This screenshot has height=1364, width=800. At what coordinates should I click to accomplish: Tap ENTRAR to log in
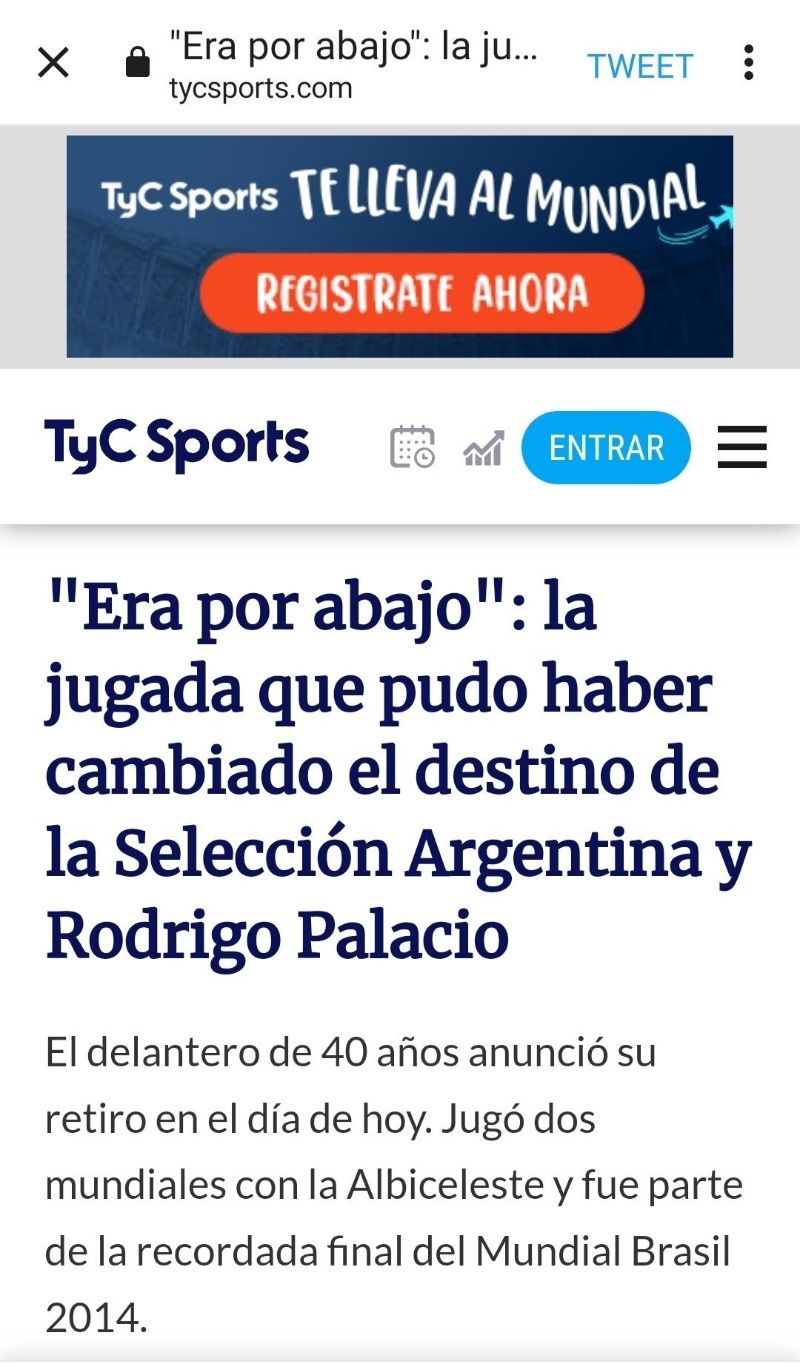point(606,447)
